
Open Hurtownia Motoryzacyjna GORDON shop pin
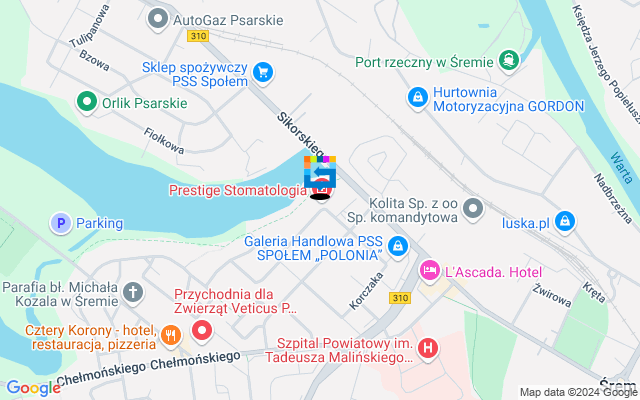point(417,97)
